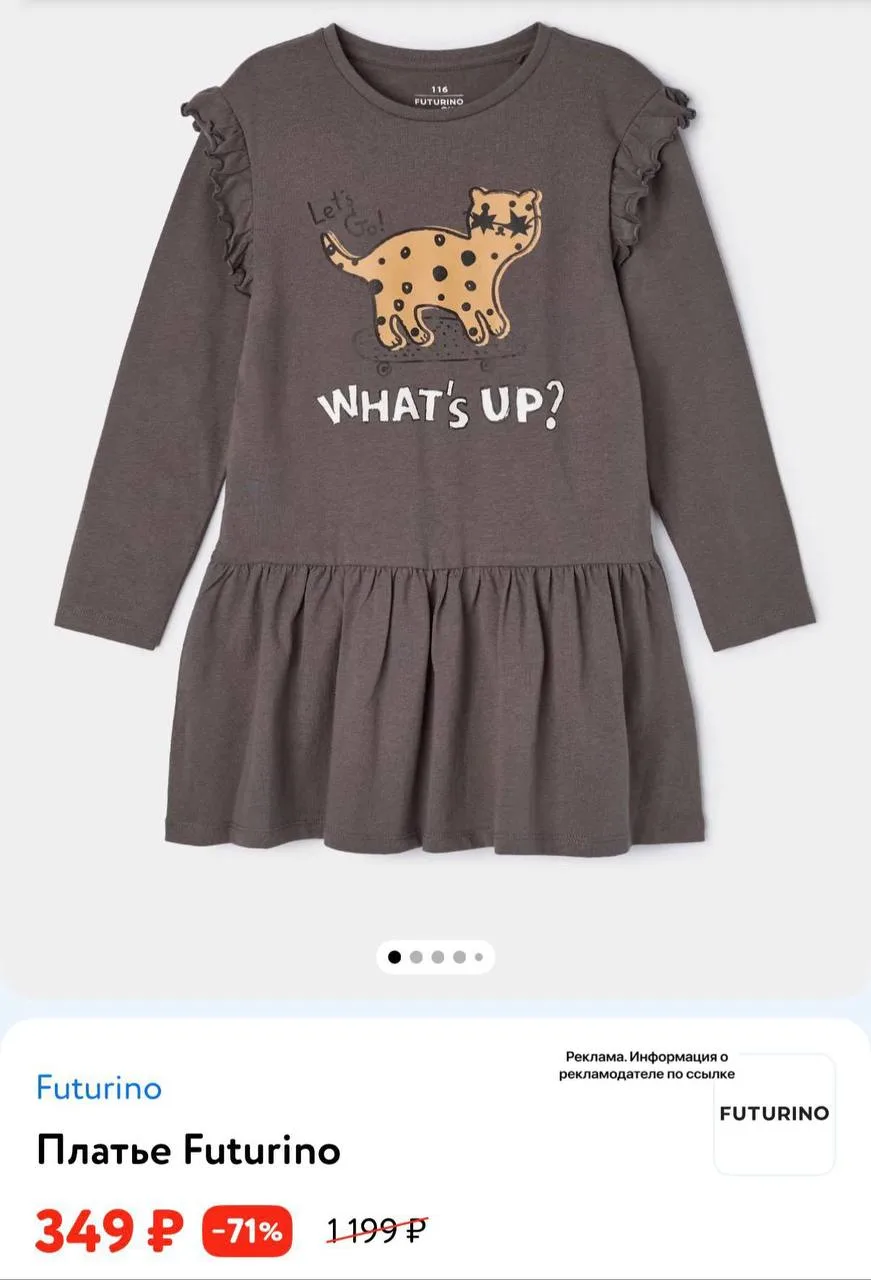Open the advertiser information link
This screenshot has height=1280, width=871.
646,1065
